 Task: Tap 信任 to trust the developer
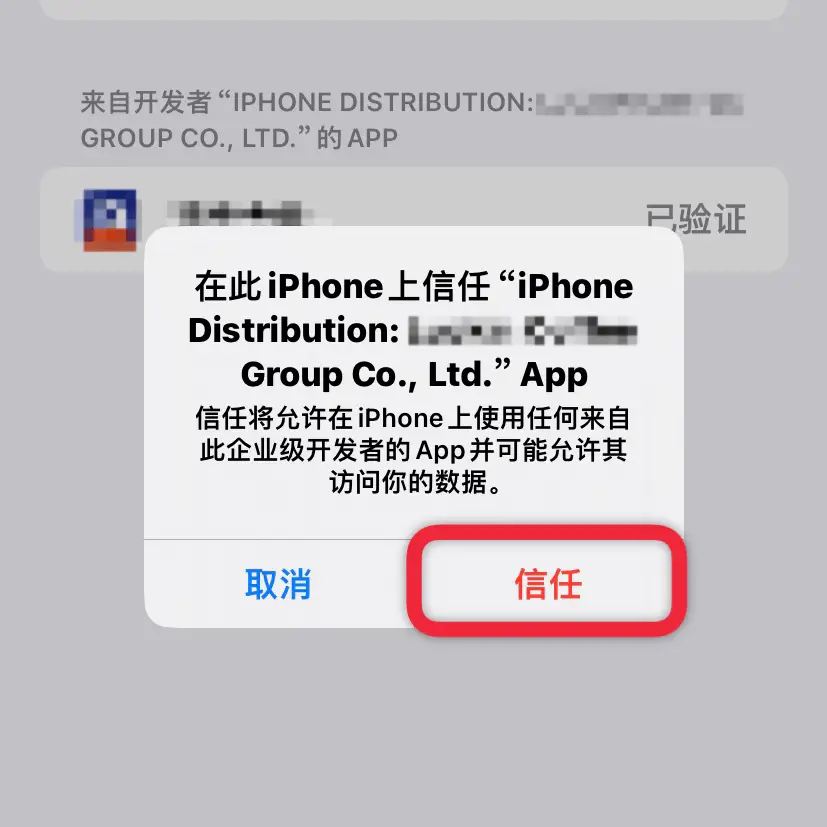click(548, 584)
